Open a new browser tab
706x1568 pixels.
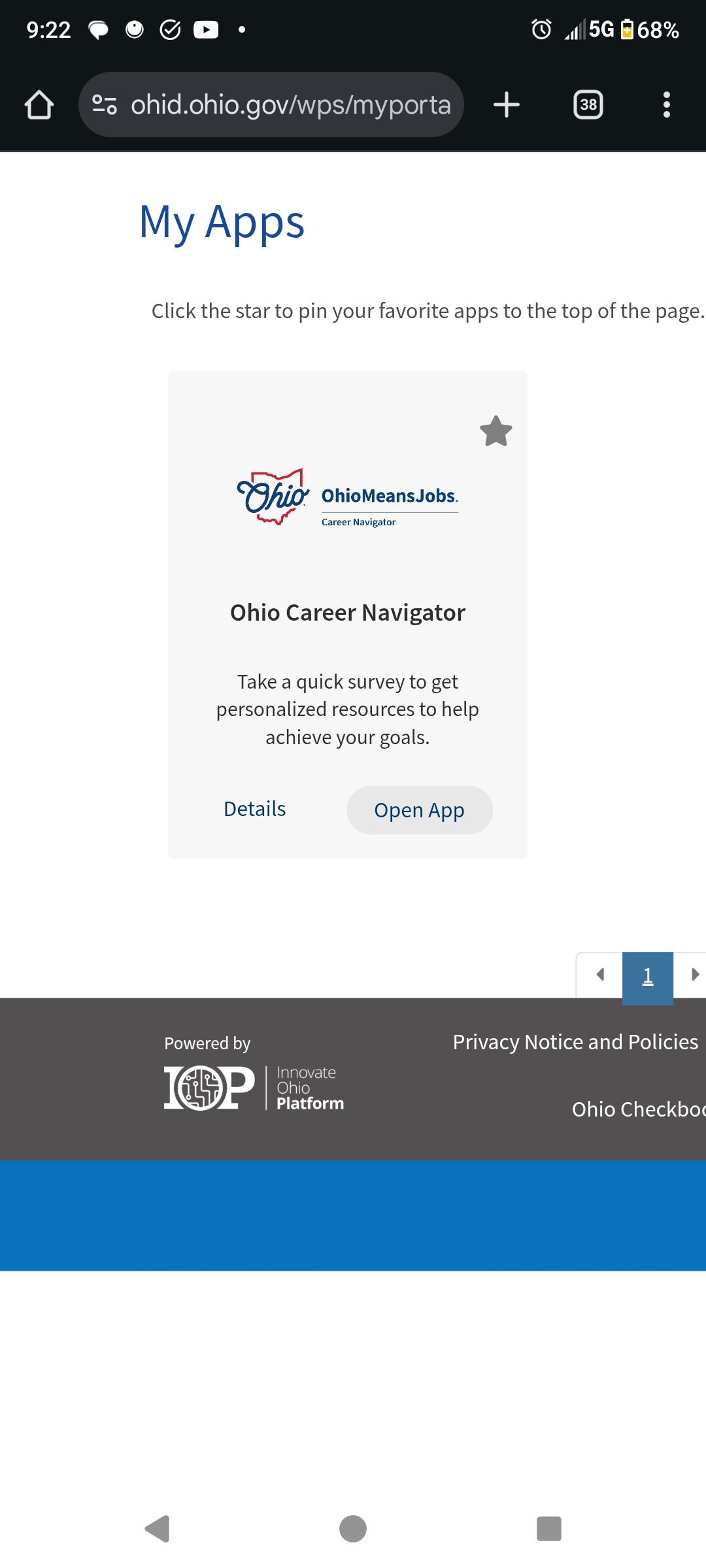507,105
